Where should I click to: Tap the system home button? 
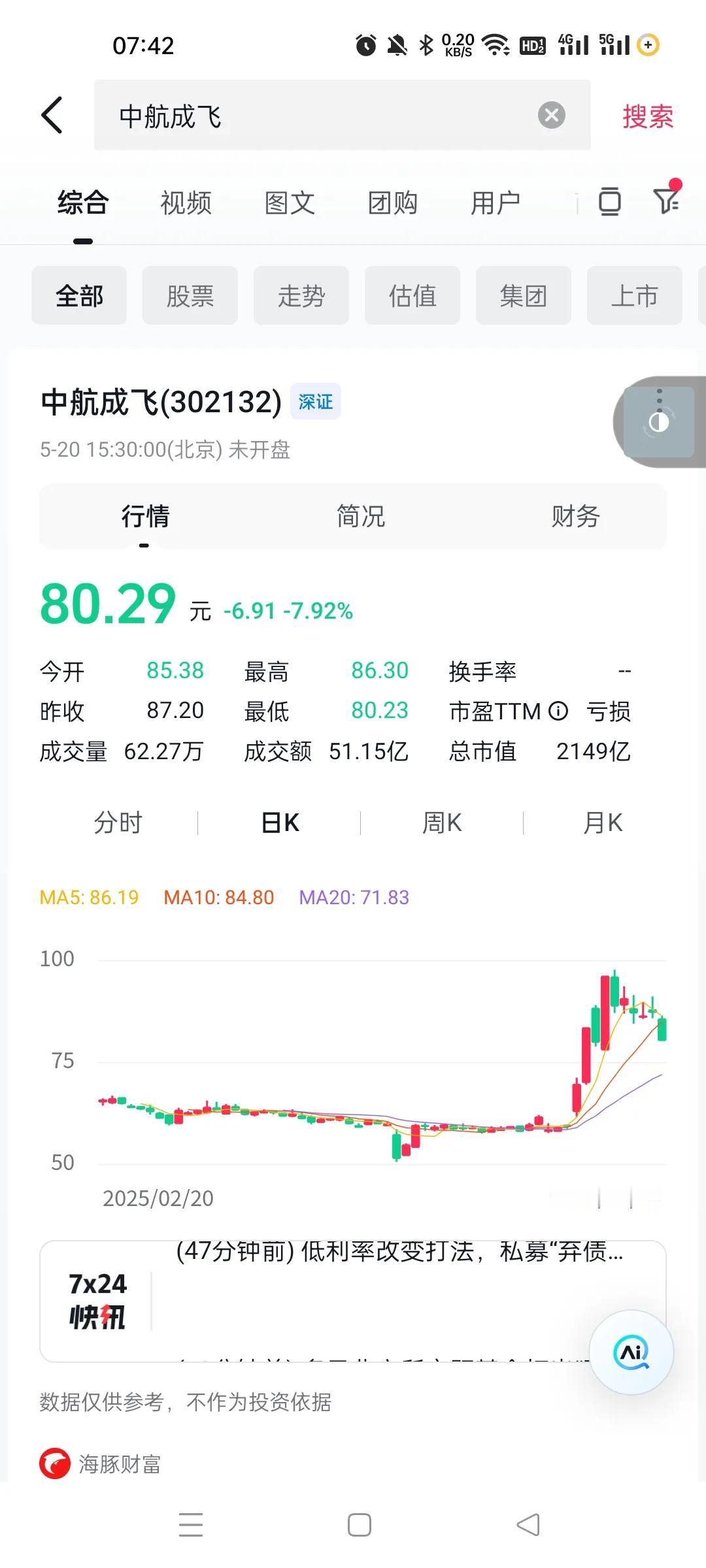tap(359, 1525)
